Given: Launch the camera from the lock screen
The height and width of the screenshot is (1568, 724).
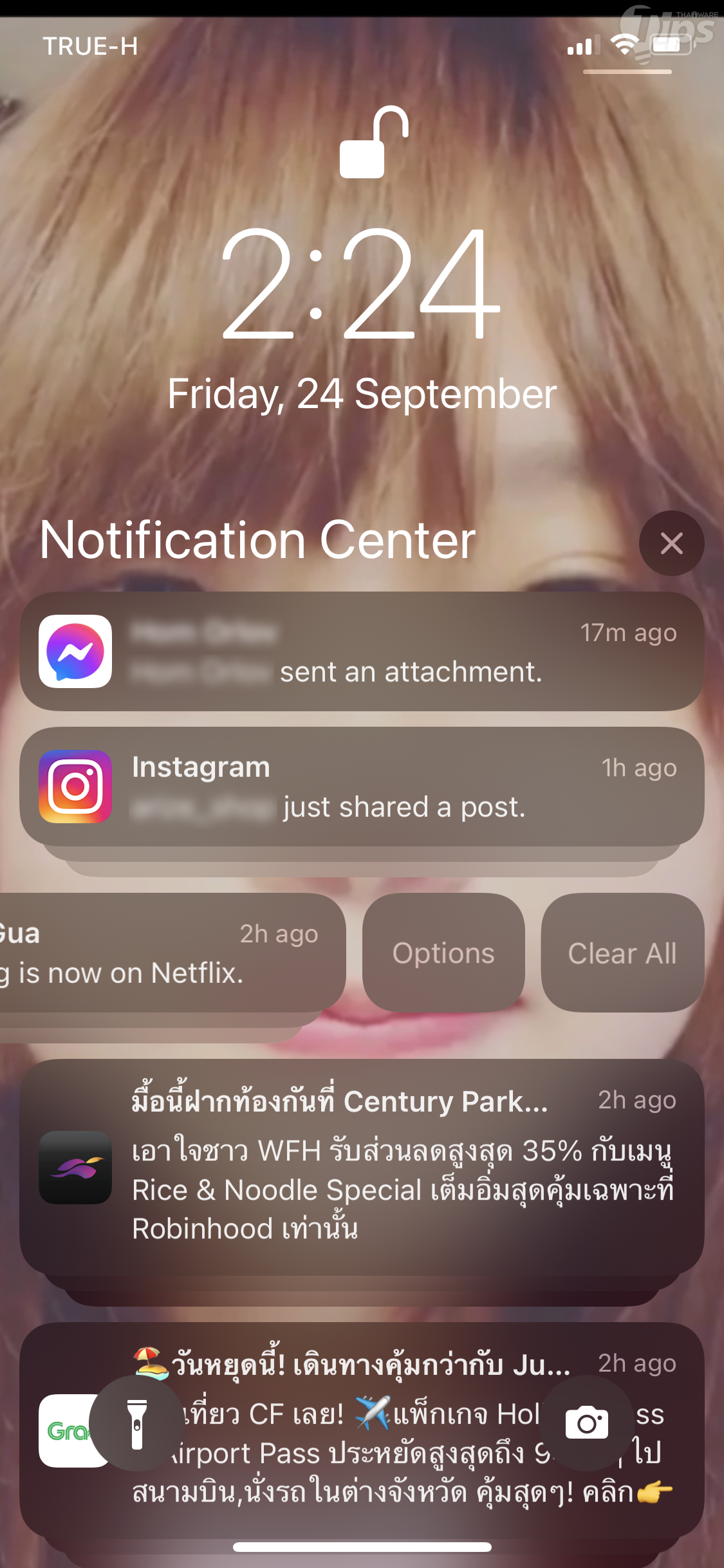Looking at the screenshot, I should (x=586, y=1423).
